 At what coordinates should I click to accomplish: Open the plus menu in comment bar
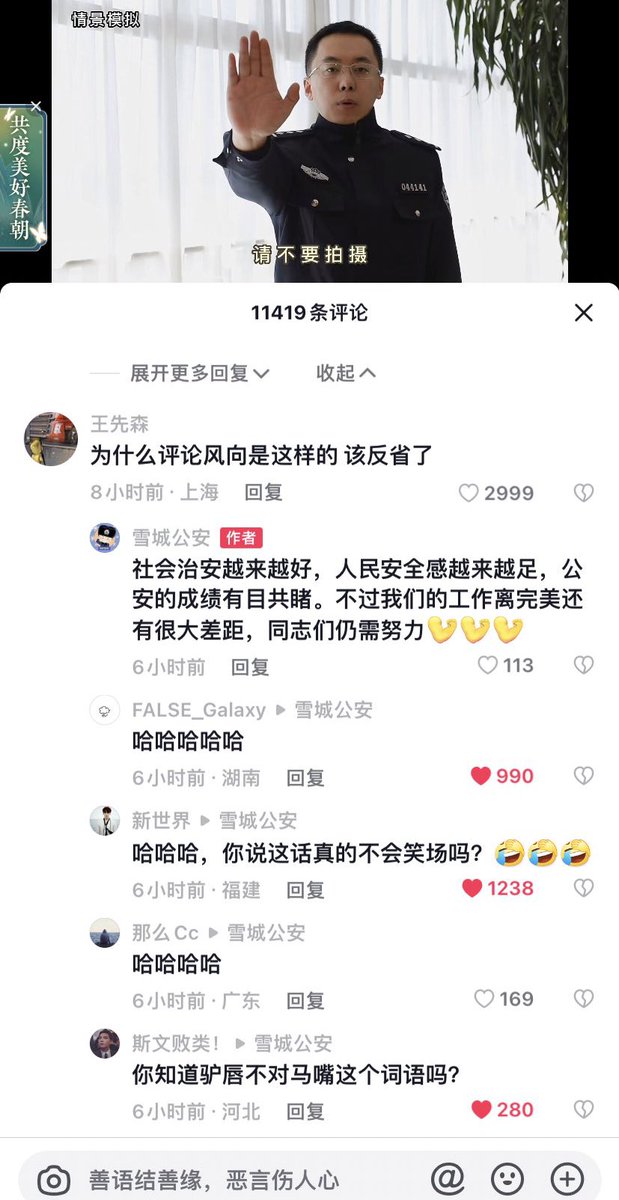click(x=568, y=1178)
